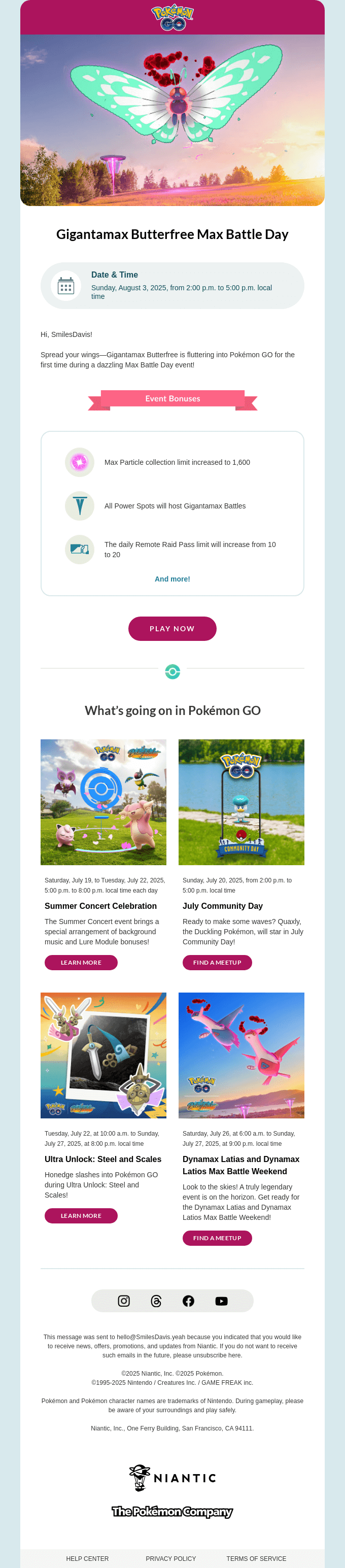Visit the Facebook page icon

coord(189,1301)
